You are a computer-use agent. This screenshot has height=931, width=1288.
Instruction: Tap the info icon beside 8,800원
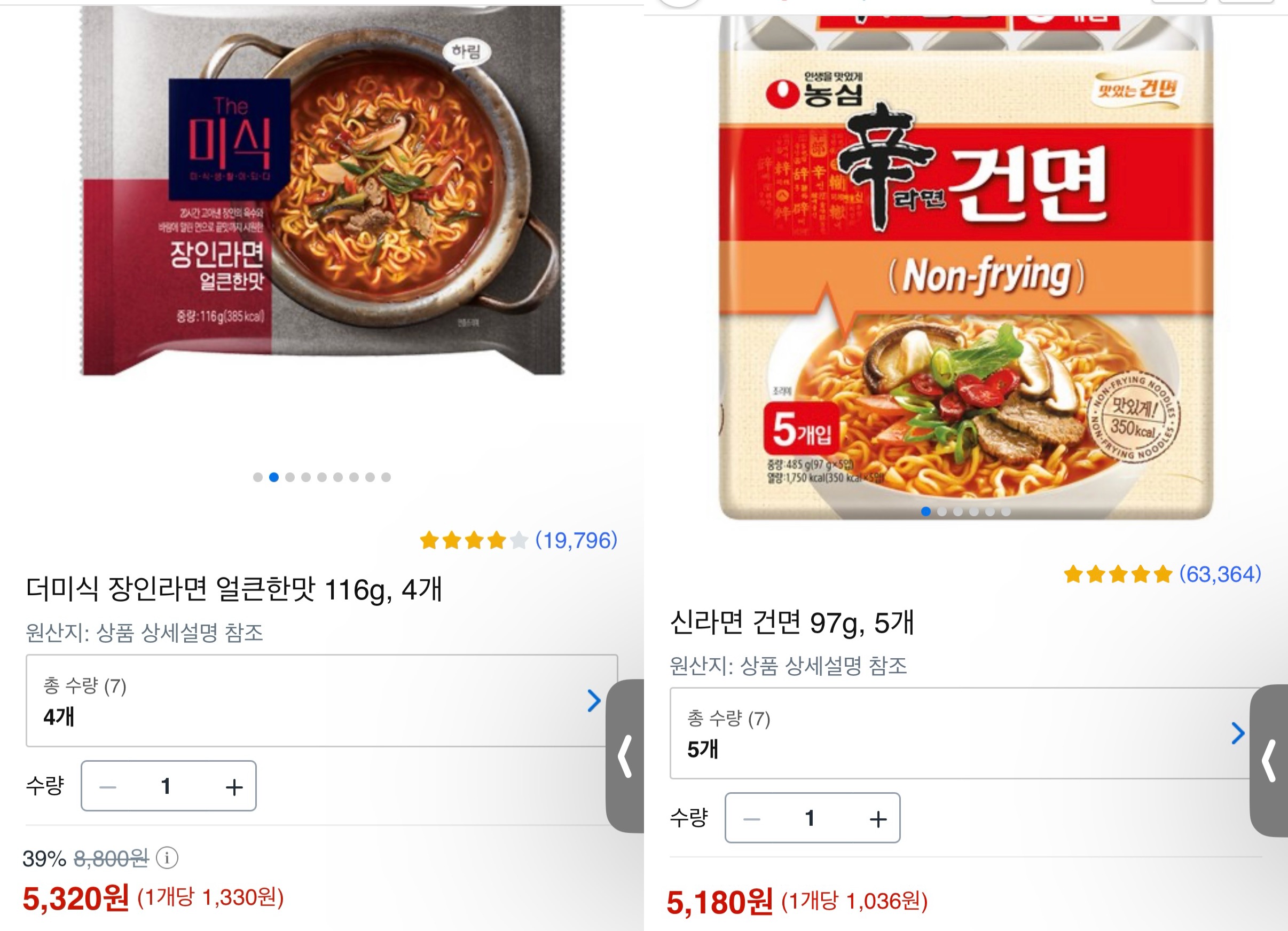click(167, 858)
